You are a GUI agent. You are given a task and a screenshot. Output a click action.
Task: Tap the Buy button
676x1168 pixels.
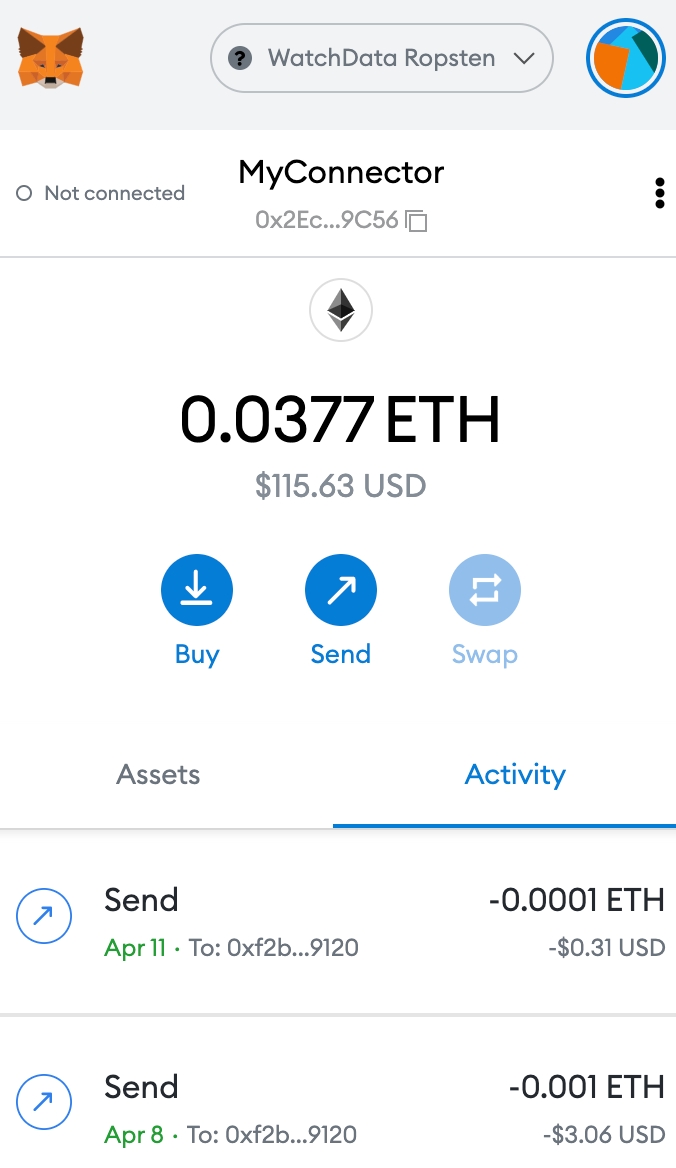197,591
